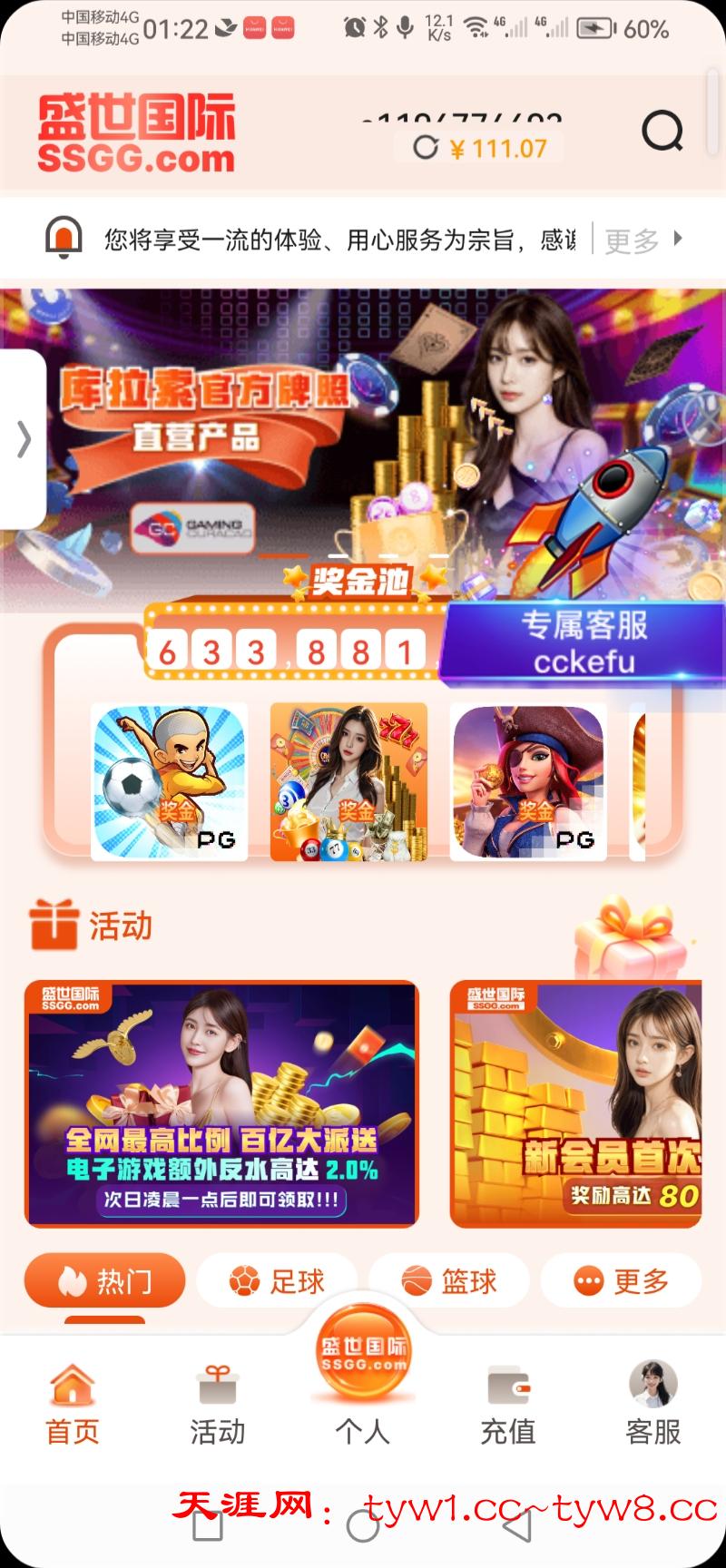Open the lottery girl game tile

tap(348, 781)
